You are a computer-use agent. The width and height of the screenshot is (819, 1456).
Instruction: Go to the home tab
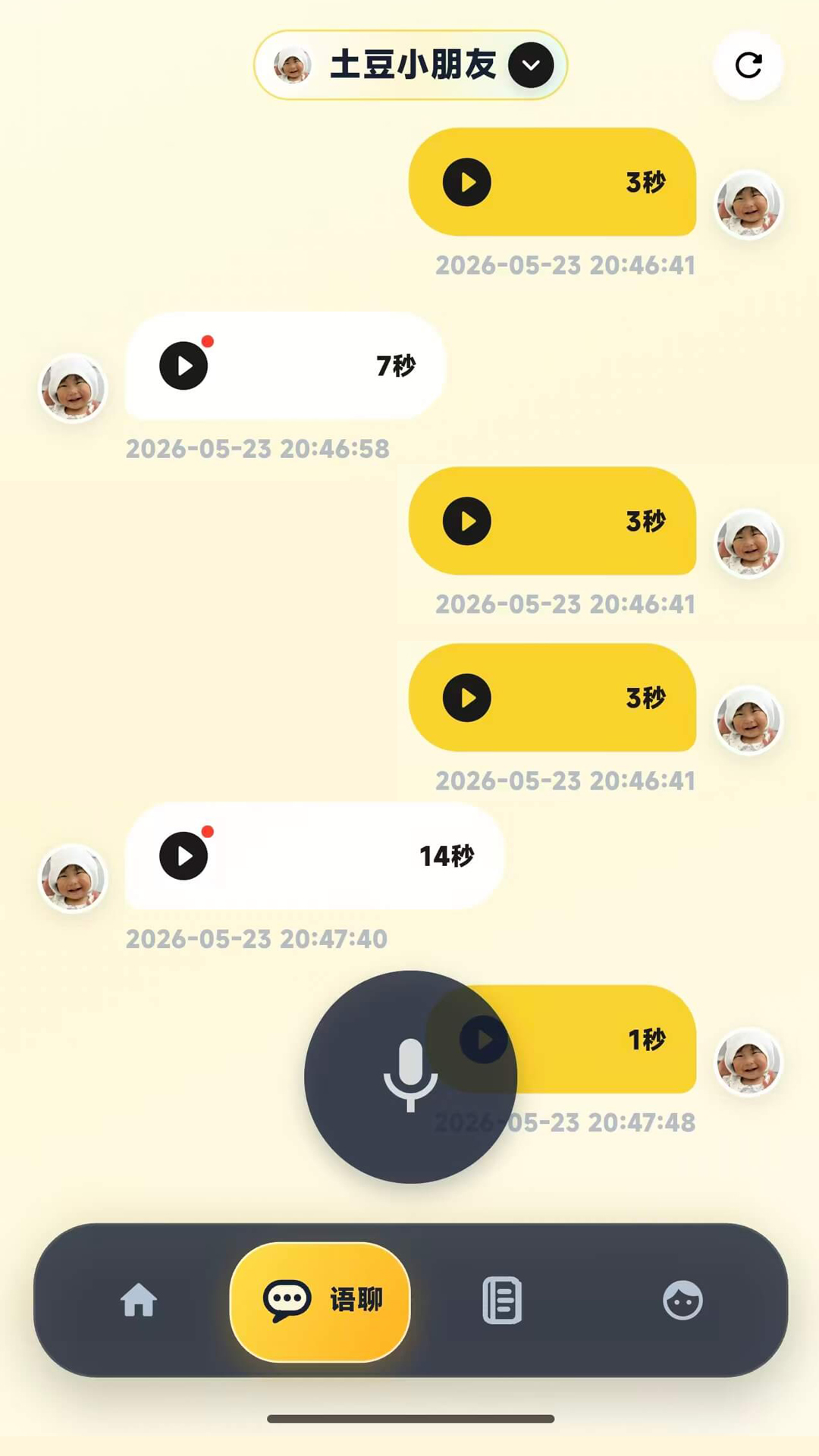(x=139, y=1300)
